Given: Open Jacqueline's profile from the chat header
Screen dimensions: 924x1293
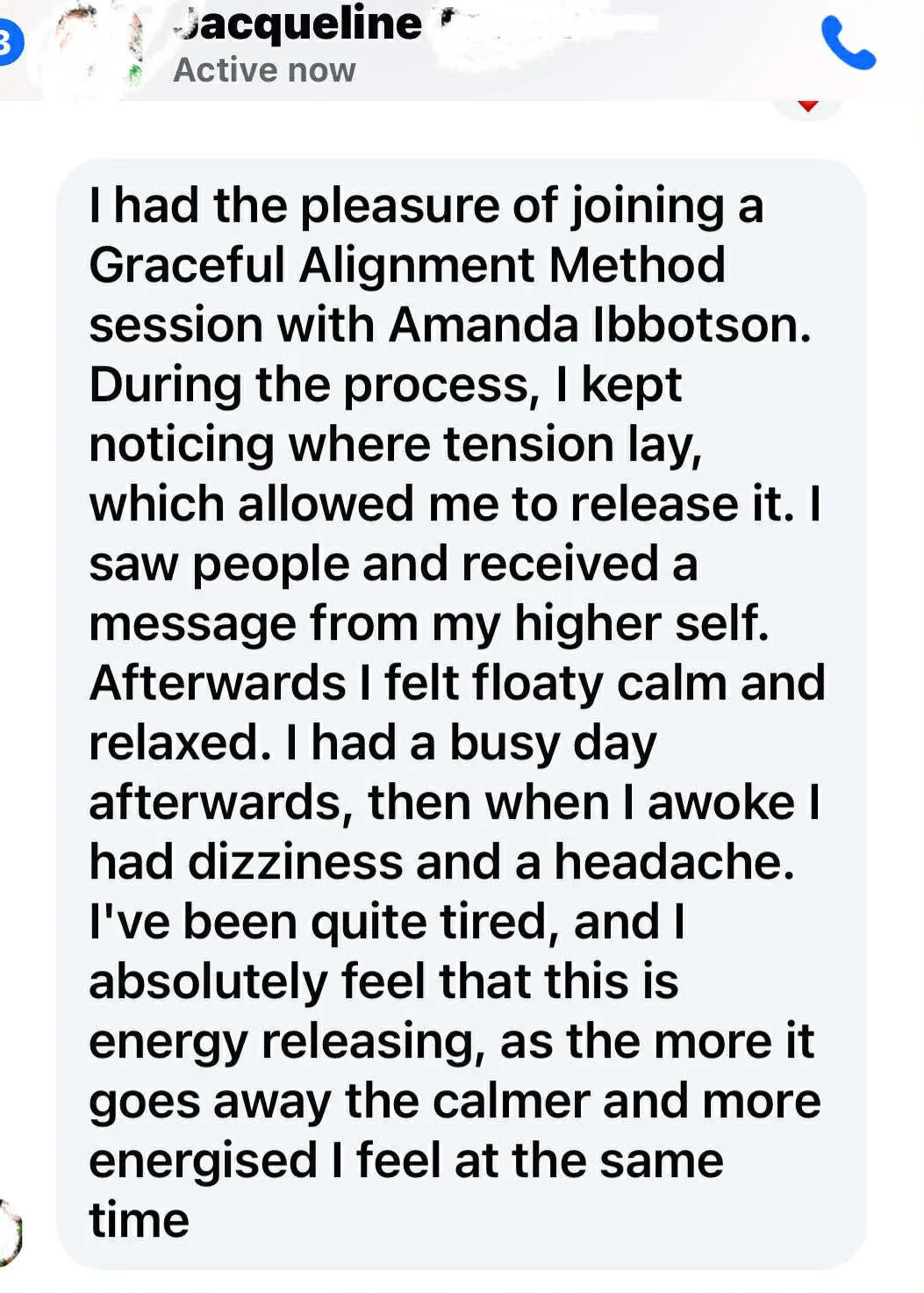Looking at the screenshot, I should point(298,26).
